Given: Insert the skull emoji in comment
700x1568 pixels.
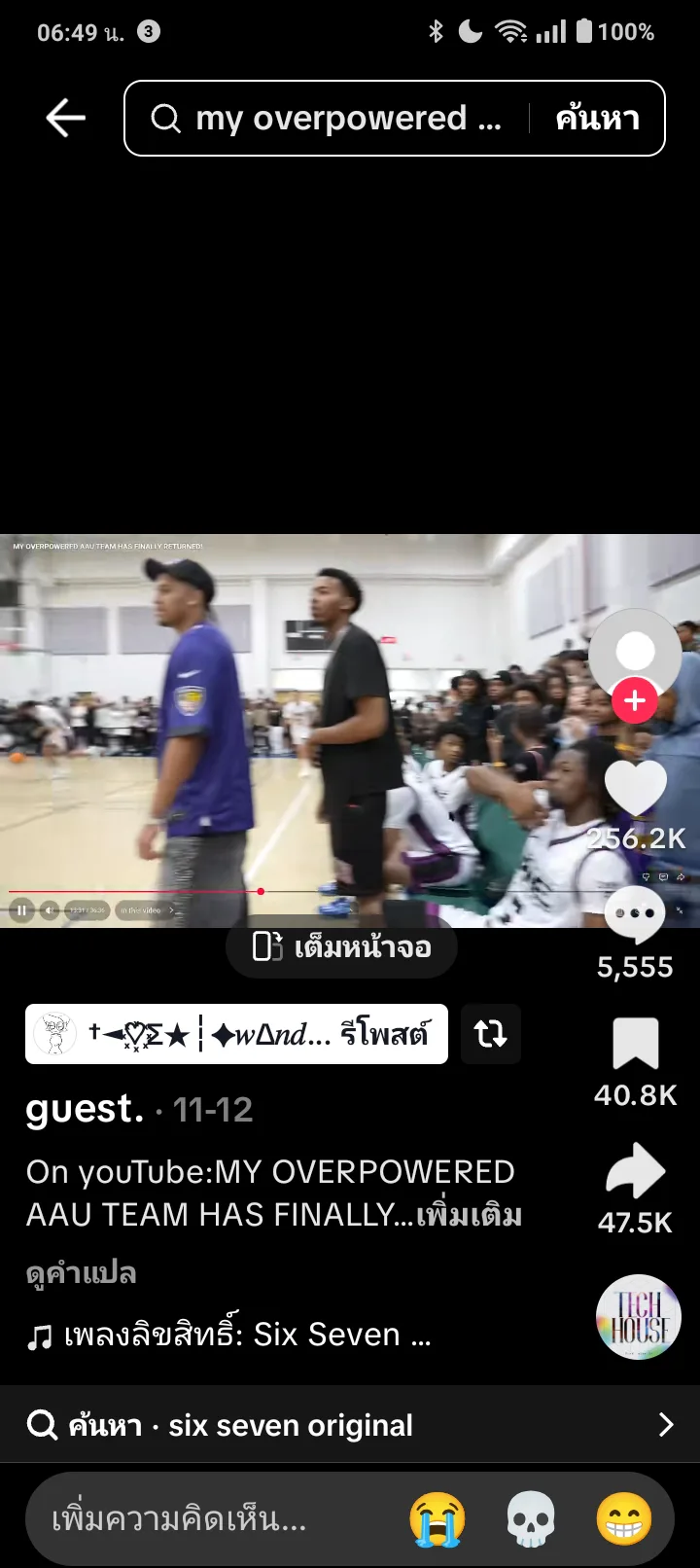Looking at the screenshot, I should pos(531,1518).
